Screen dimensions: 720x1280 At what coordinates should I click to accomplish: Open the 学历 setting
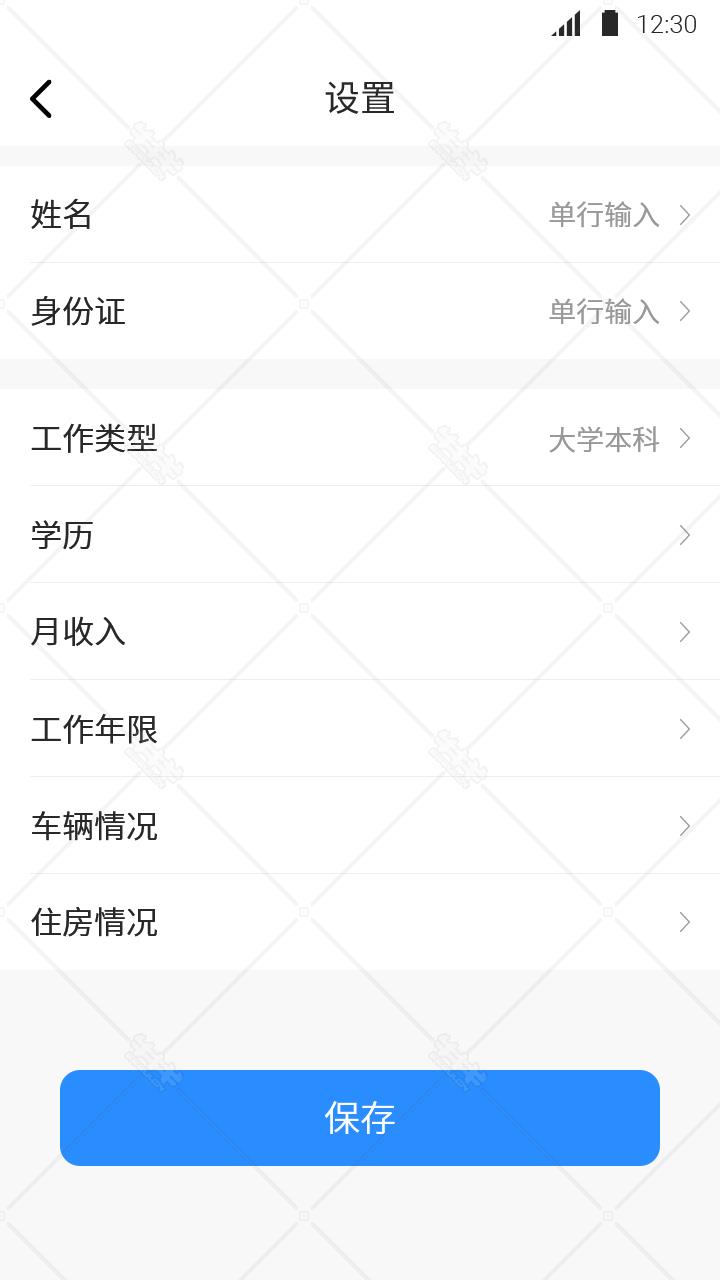coord(360,535)
